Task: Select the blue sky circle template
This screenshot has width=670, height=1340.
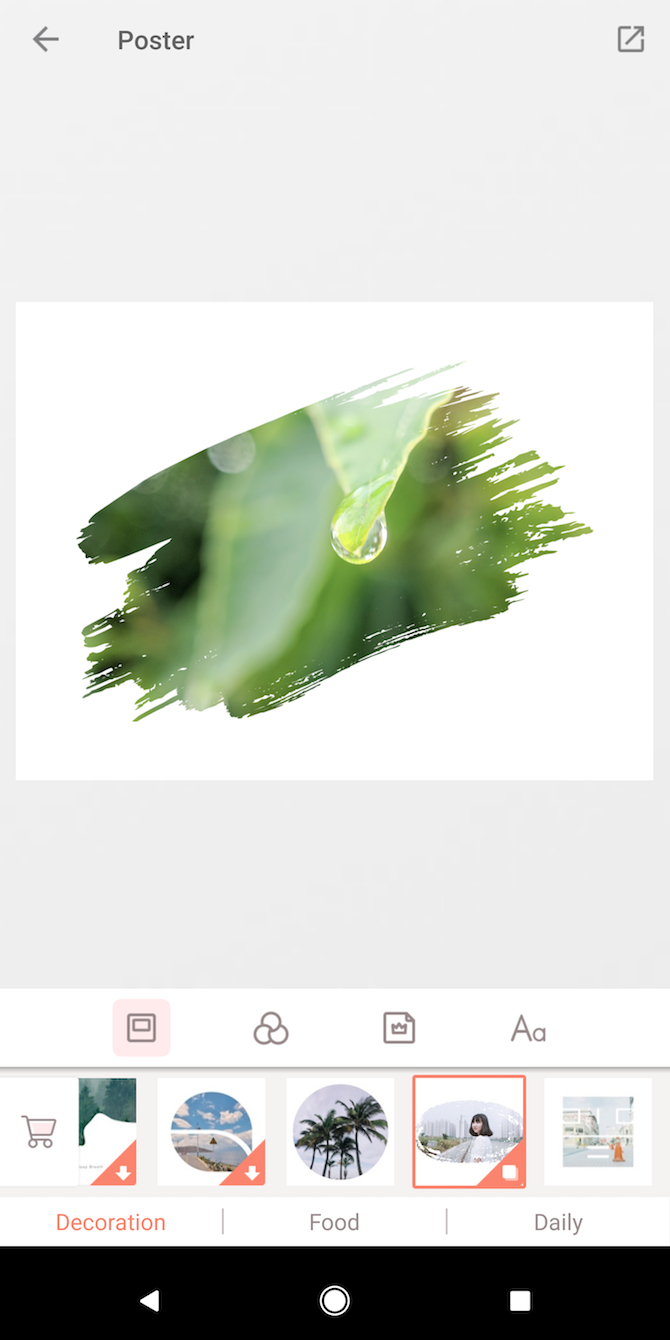Action: pos(211,1131)
